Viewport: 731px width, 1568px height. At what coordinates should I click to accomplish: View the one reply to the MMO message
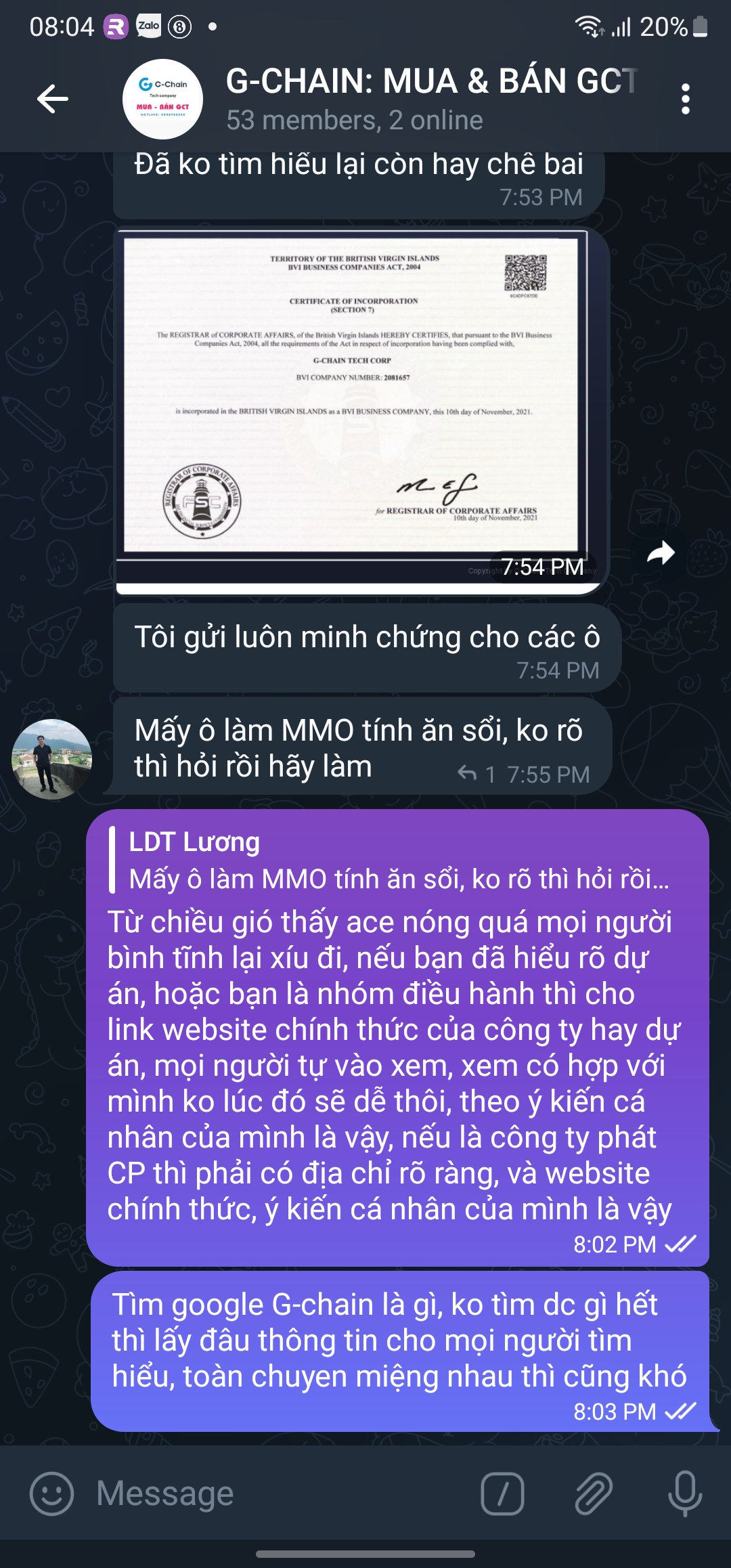click(x=477, y=774)
